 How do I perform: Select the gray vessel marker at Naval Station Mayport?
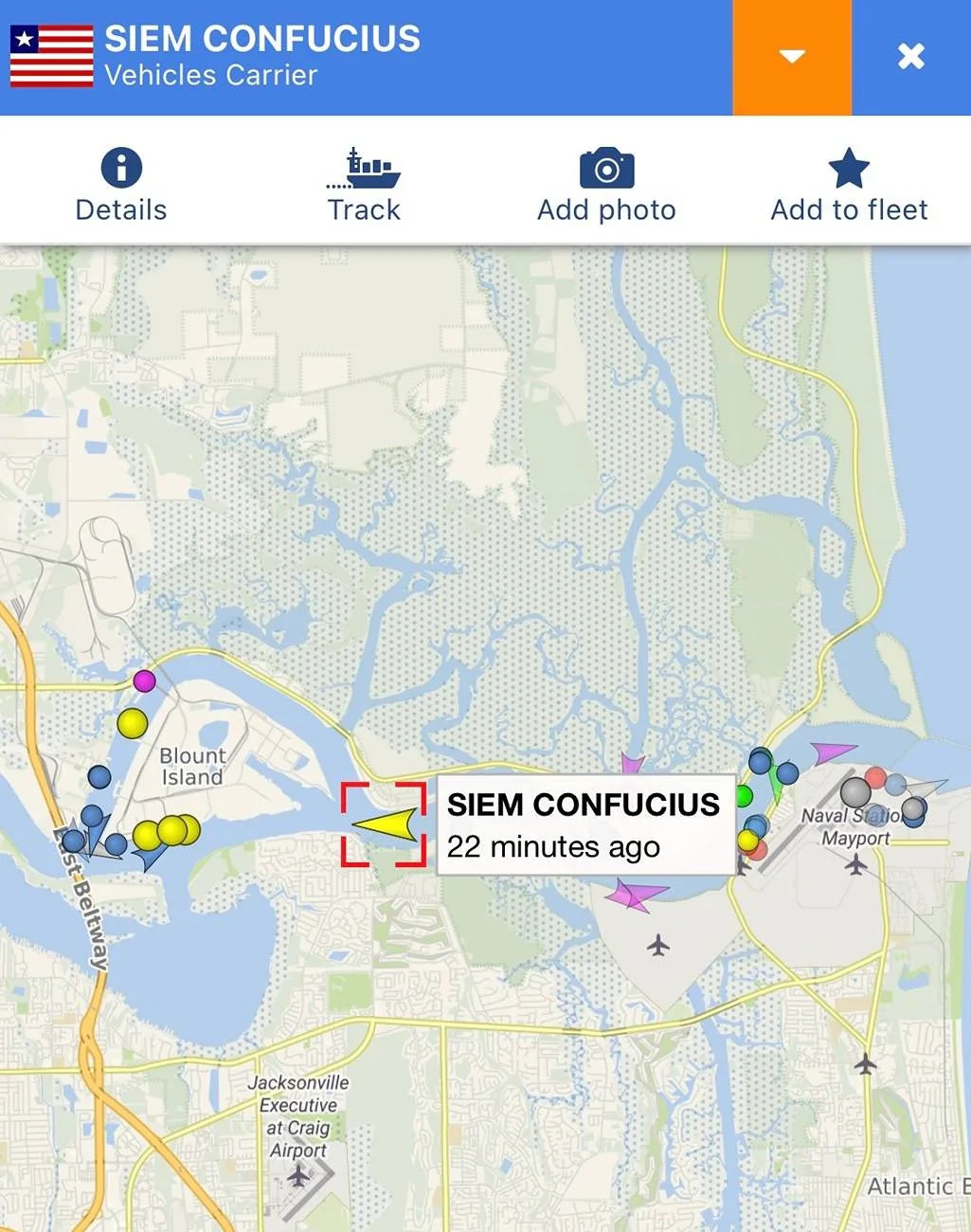(855, 792)
